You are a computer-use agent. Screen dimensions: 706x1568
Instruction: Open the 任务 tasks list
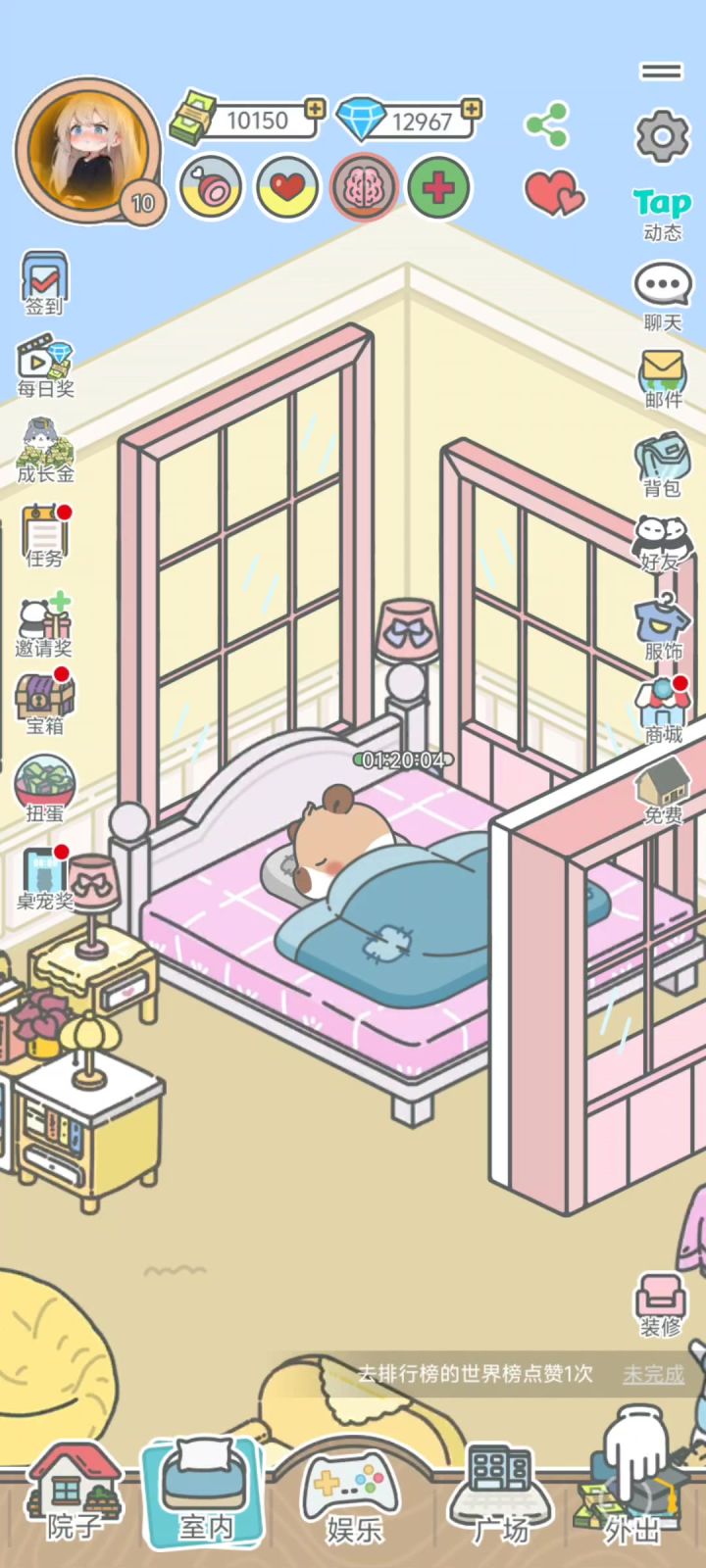46,536
